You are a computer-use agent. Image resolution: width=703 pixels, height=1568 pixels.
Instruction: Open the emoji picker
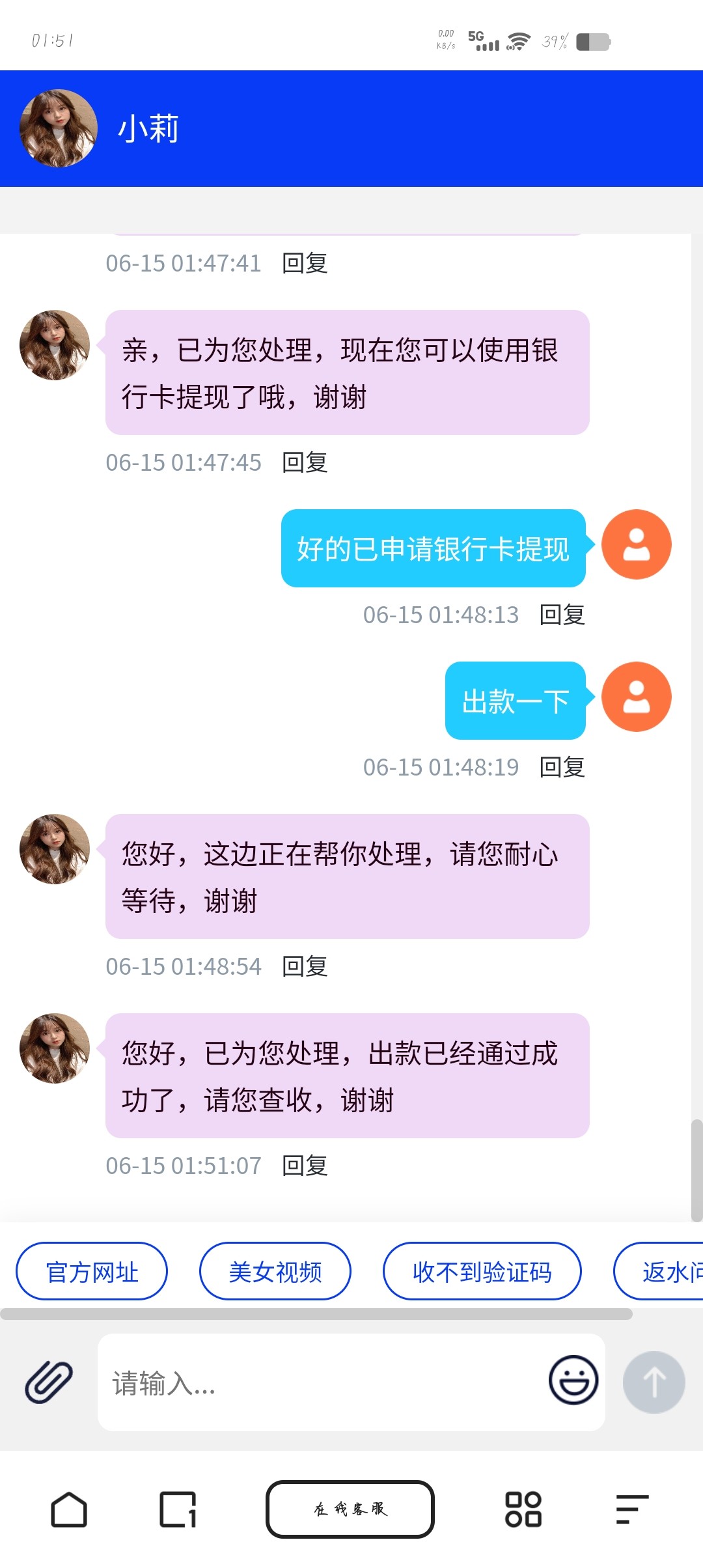coord(573,1380)
